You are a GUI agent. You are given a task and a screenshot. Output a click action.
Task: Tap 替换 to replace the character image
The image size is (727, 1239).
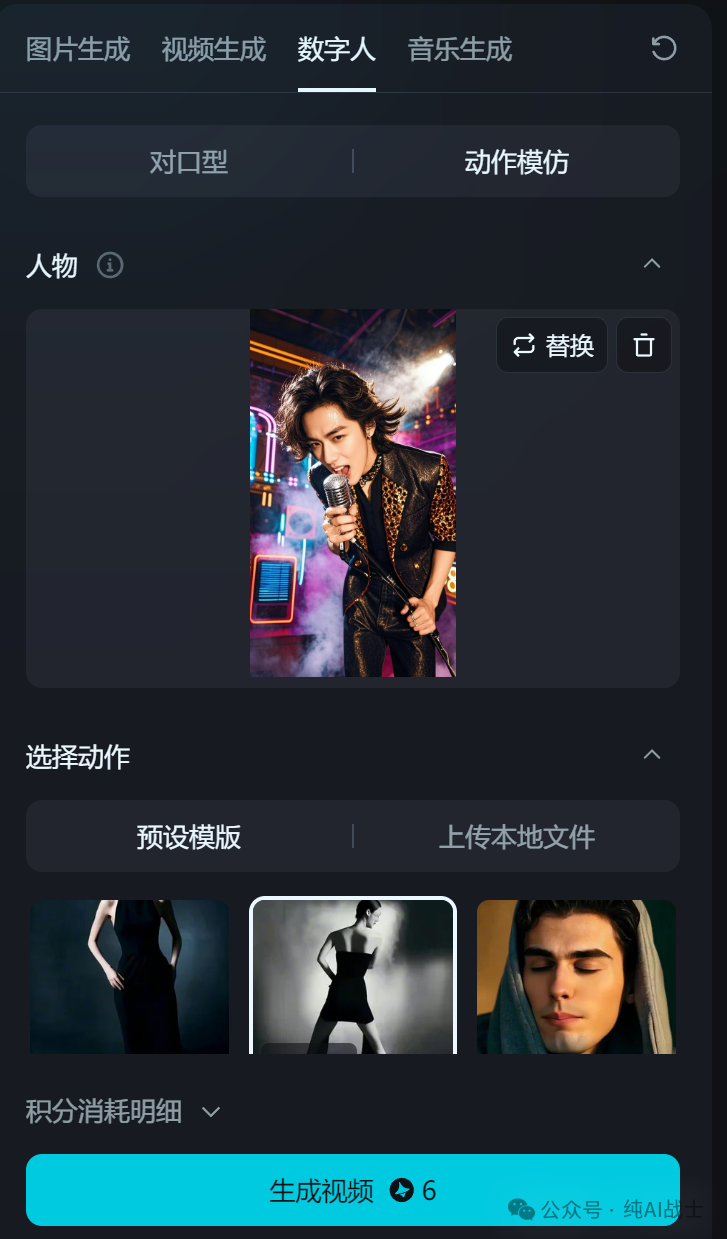click(552, 346)
